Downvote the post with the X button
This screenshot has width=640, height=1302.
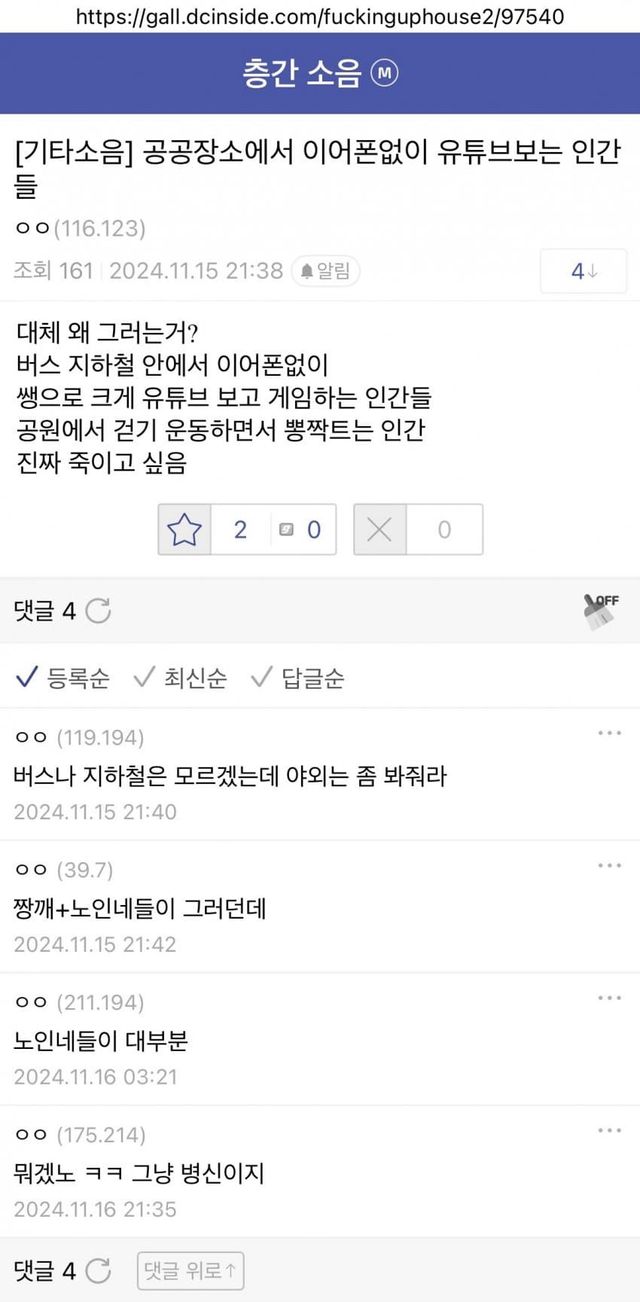coord(380,530)
